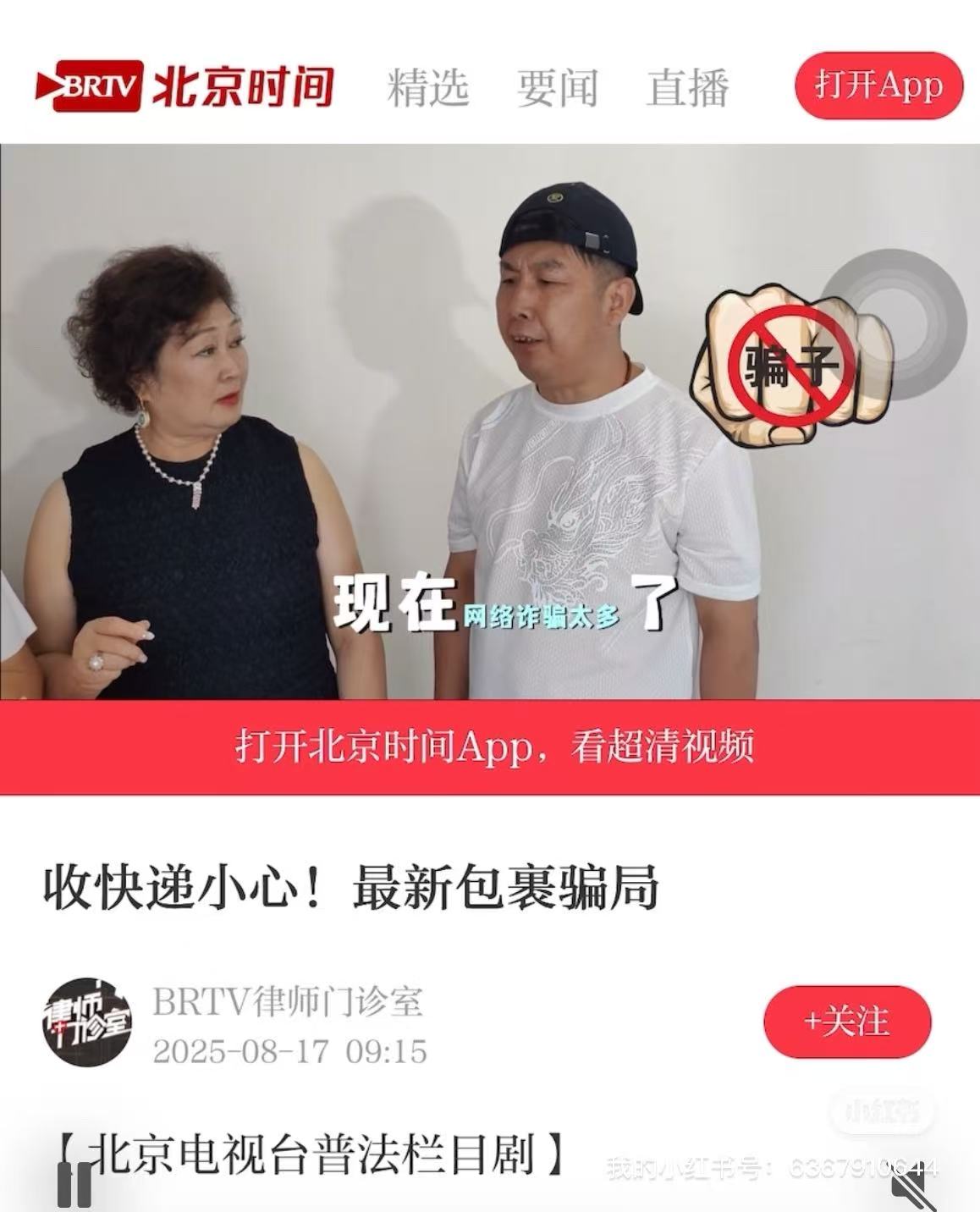The height and width of the screenshot is (1212, 980).
Task: Open the BRTV律师门诊室 author avatar
Action: (x=87, y=1022)
